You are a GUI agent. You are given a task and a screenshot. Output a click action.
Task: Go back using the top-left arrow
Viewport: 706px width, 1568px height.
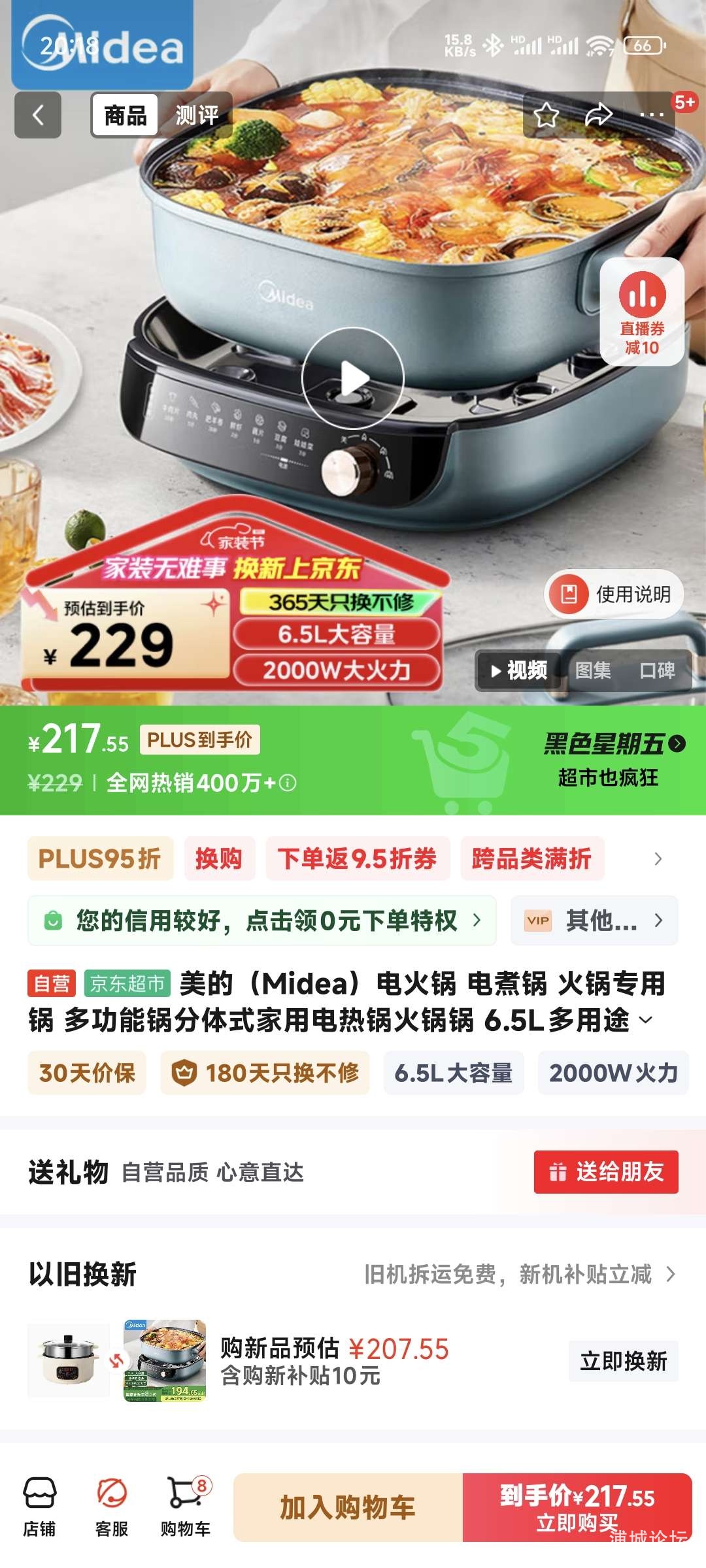38,115
